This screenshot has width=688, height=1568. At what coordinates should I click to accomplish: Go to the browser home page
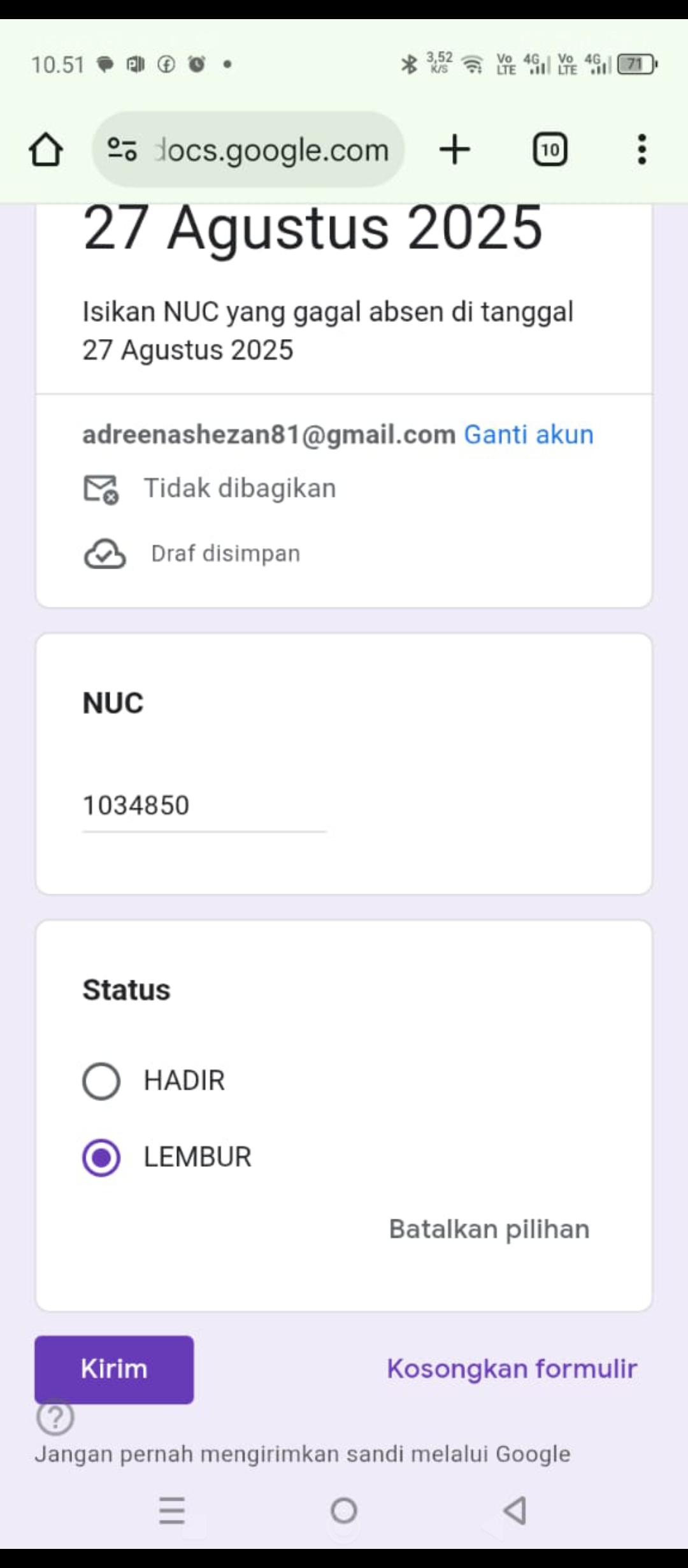coord(46,150)
